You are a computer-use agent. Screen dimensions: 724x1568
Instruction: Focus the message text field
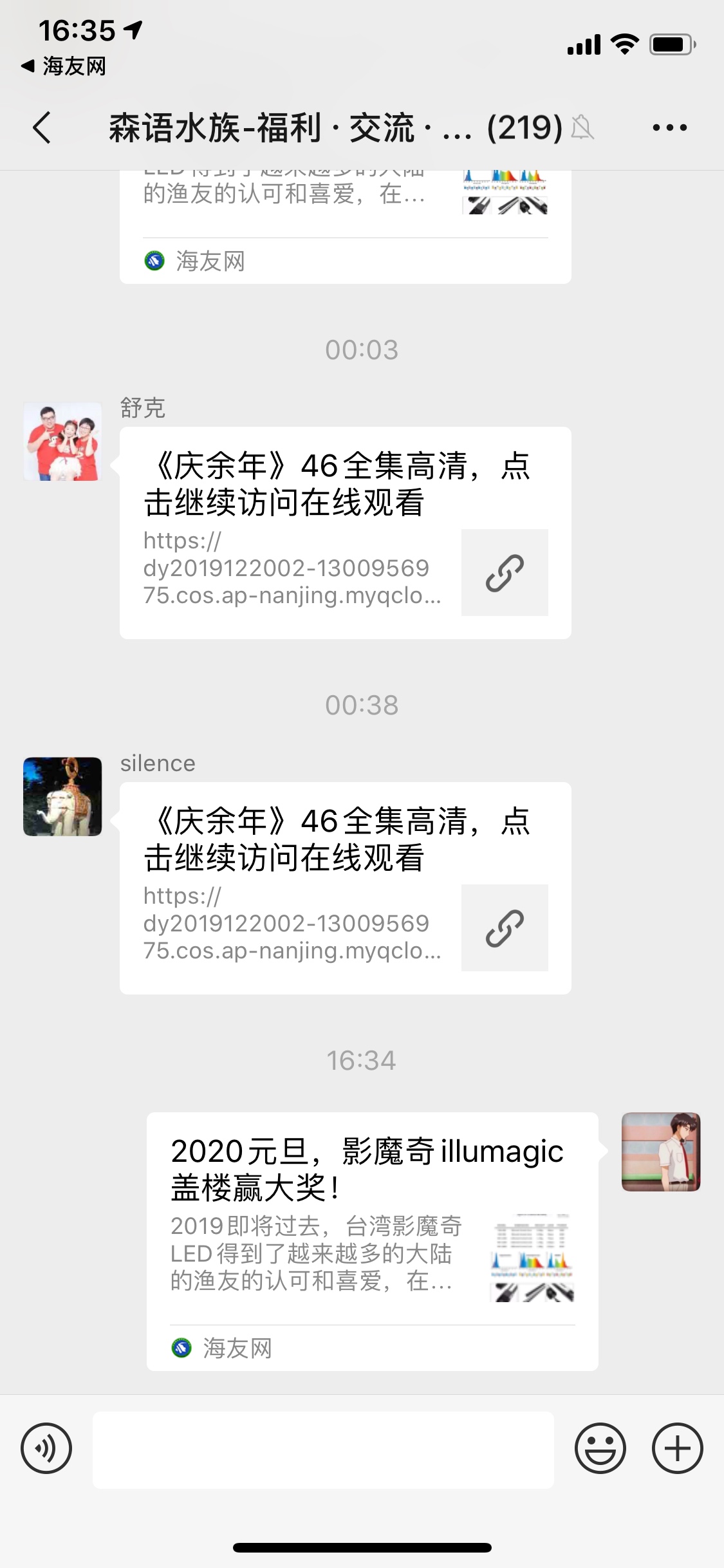(323, 1450)
